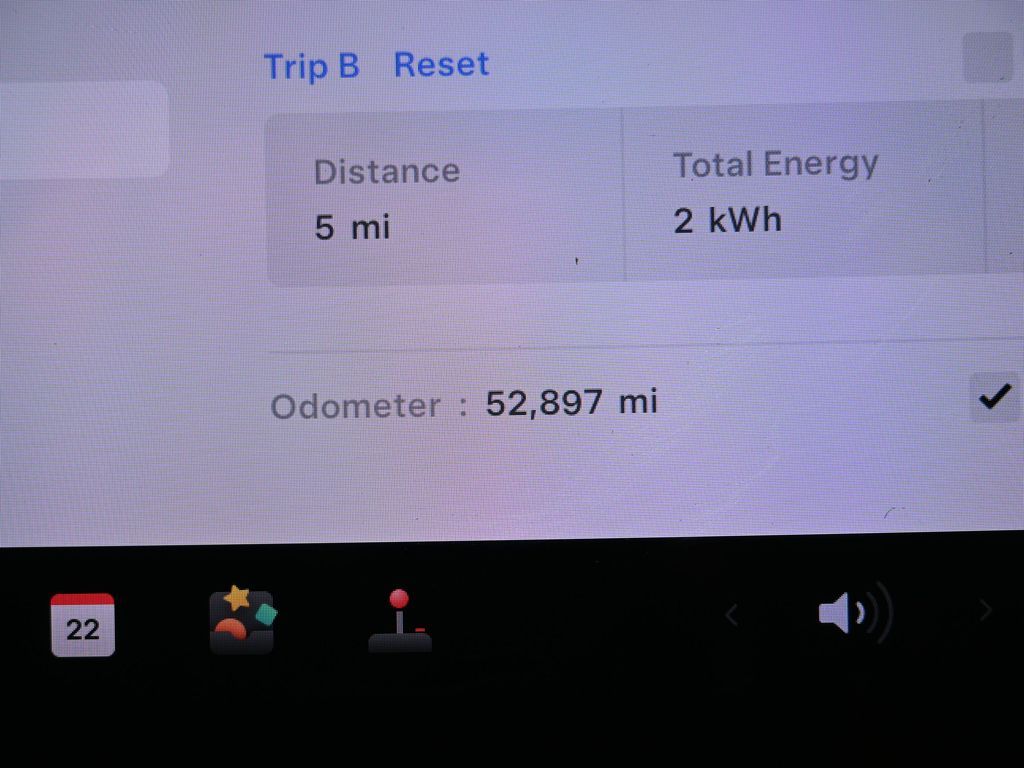The width and height of the screenshot is (1024, 768).
Task: Raise volume with the right arrow
Action: tap(985, 611)
